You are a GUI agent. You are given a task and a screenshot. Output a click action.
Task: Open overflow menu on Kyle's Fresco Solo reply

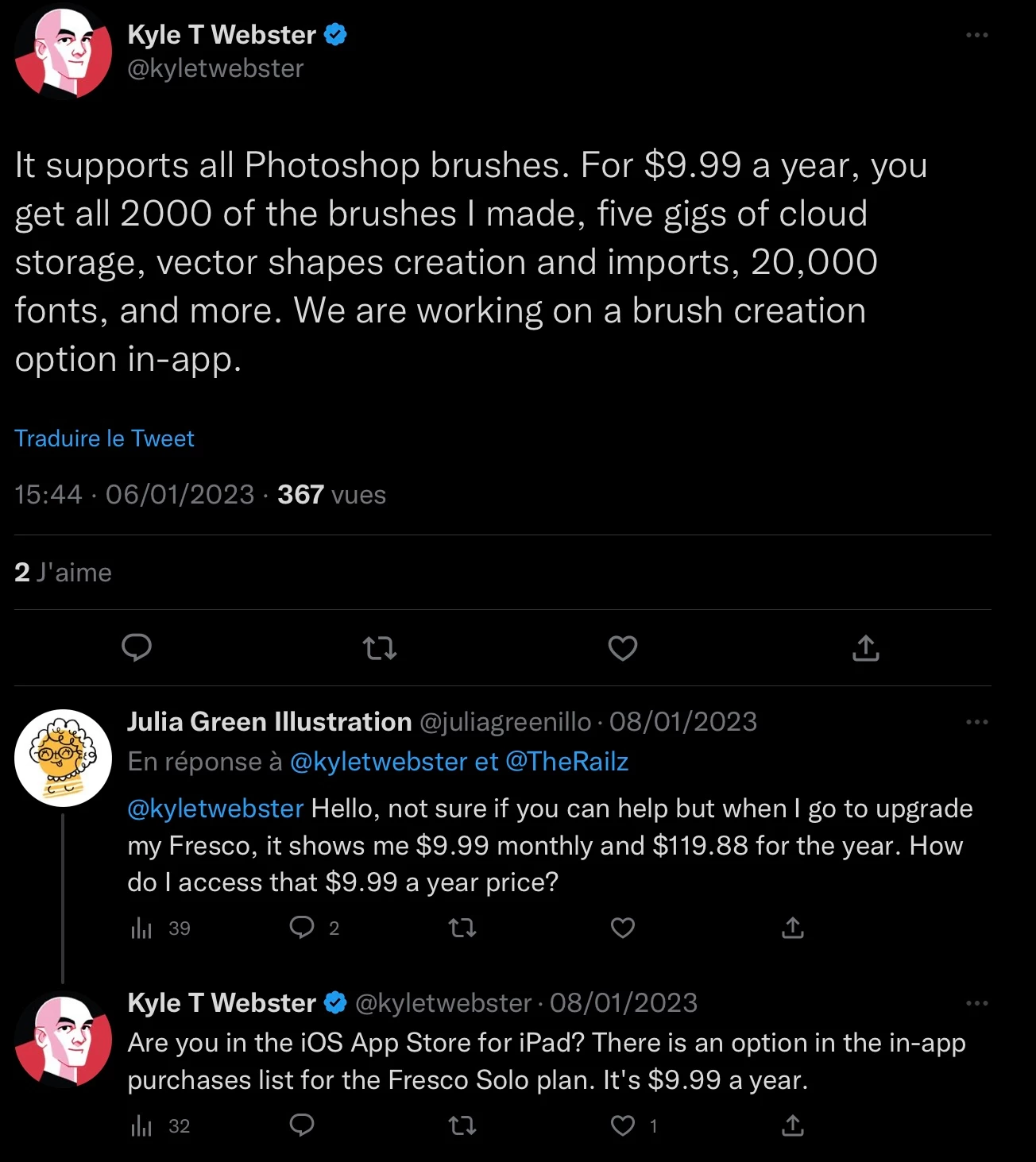(x=976, y=1003)
